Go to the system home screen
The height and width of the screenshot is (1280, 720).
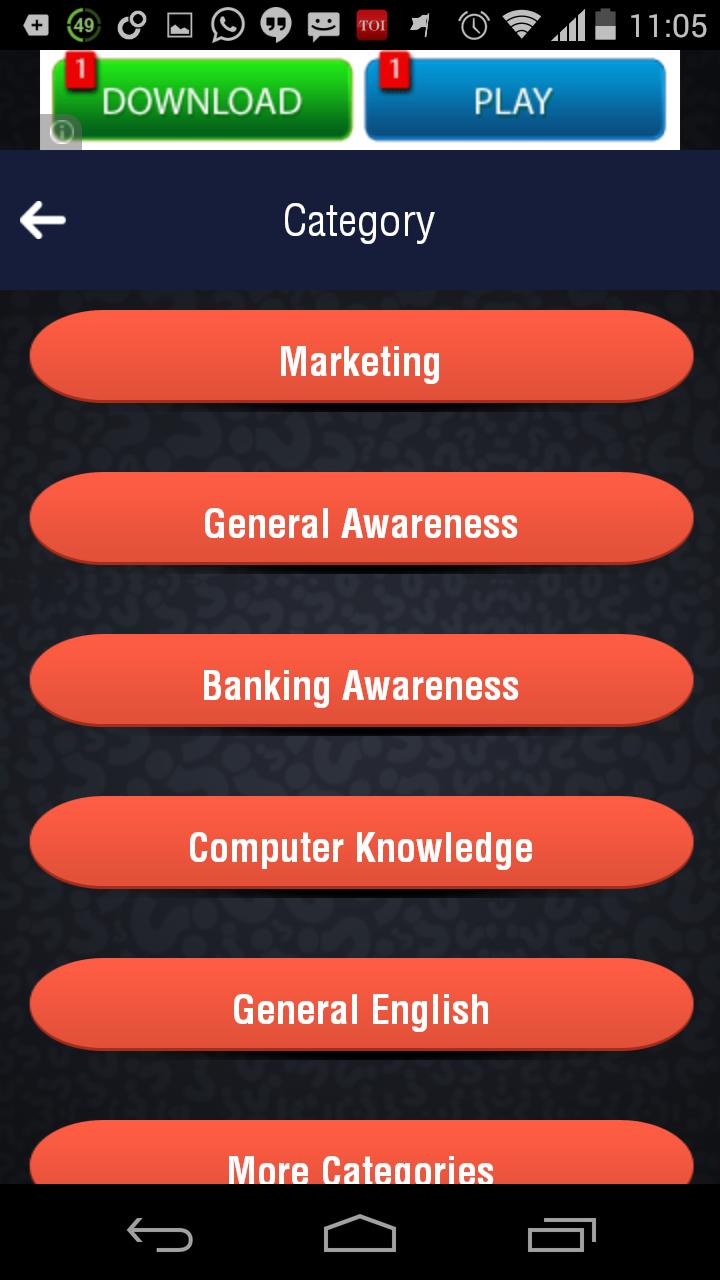pos(360,1234)
